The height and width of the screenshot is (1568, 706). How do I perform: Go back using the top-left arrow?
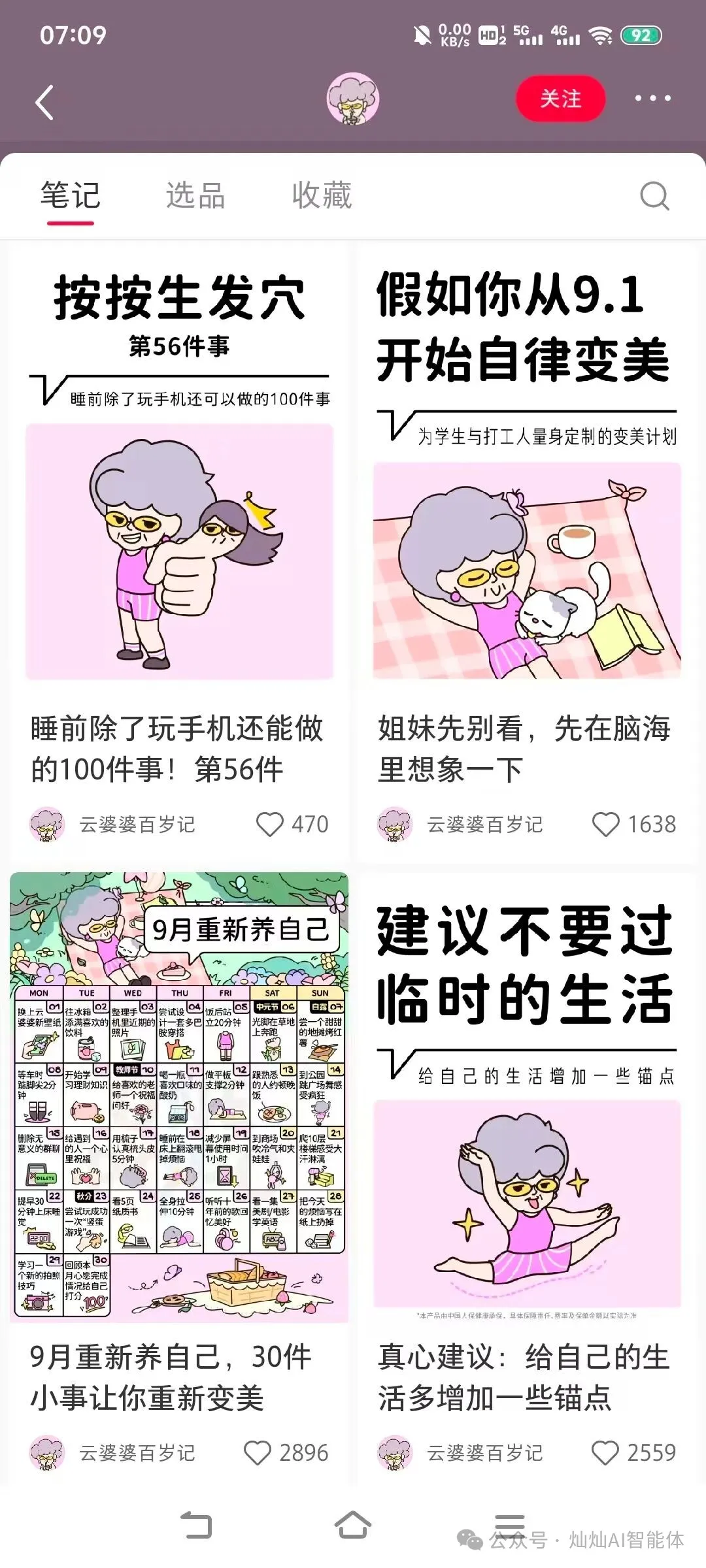click(44, 103)
